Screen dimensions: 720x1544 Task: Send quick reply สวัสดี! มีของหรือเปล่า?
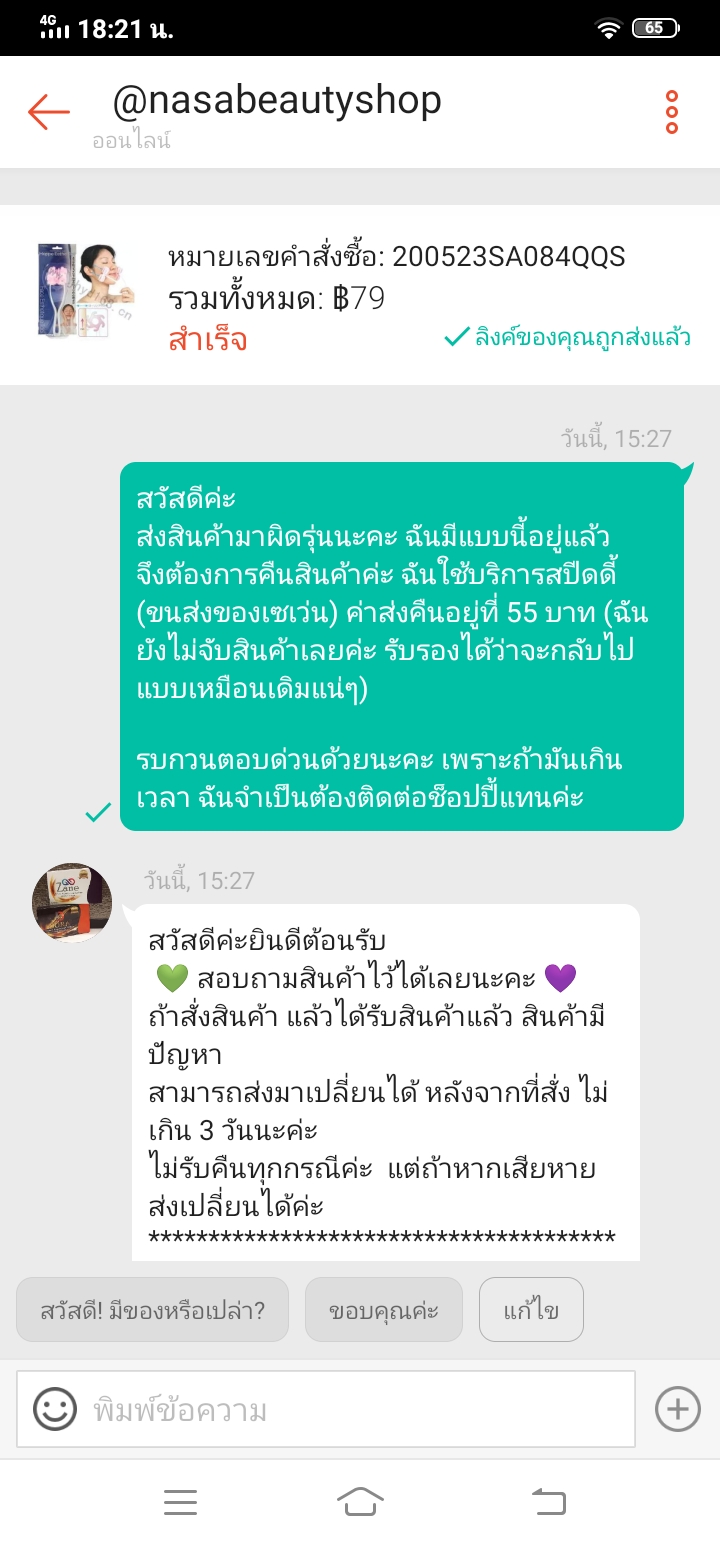pos(152,1310)
